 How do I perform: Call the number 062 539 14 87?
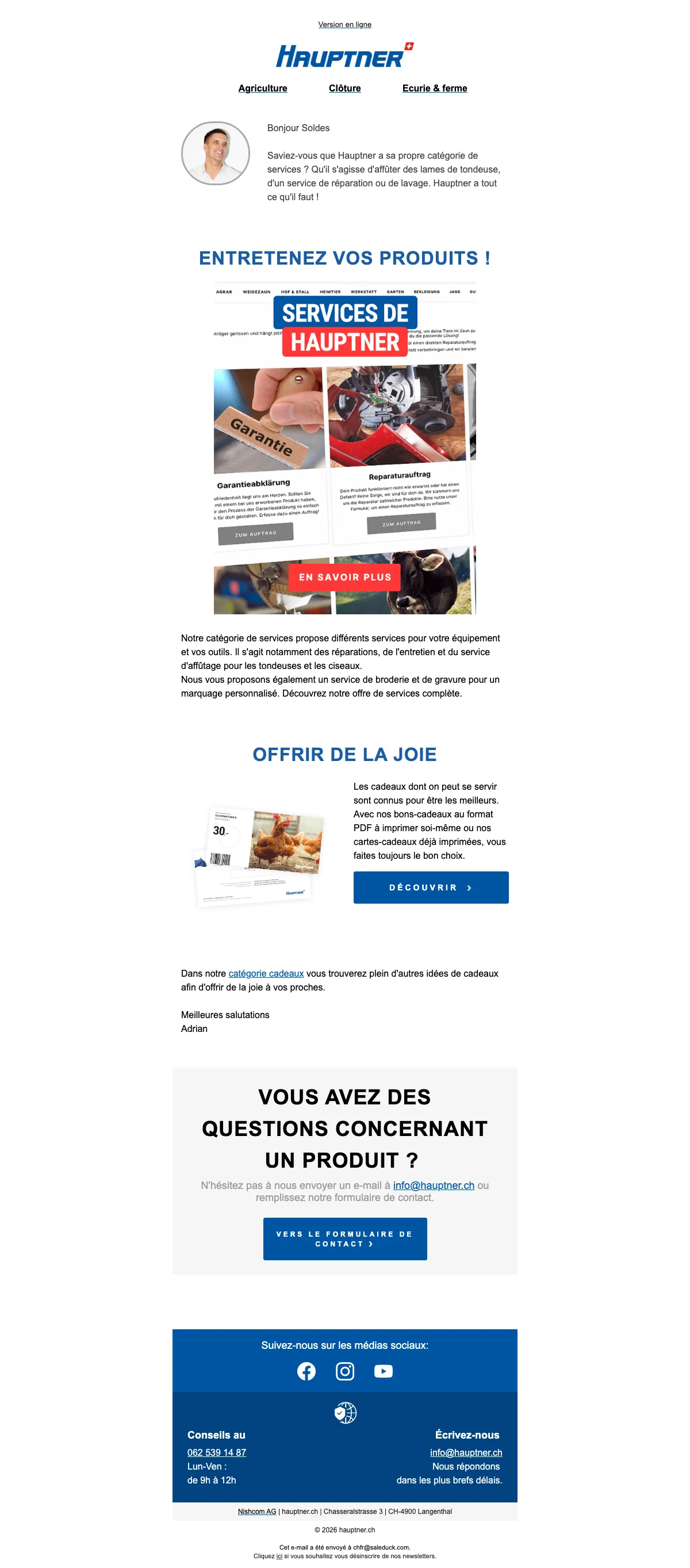click(217, 1452)
